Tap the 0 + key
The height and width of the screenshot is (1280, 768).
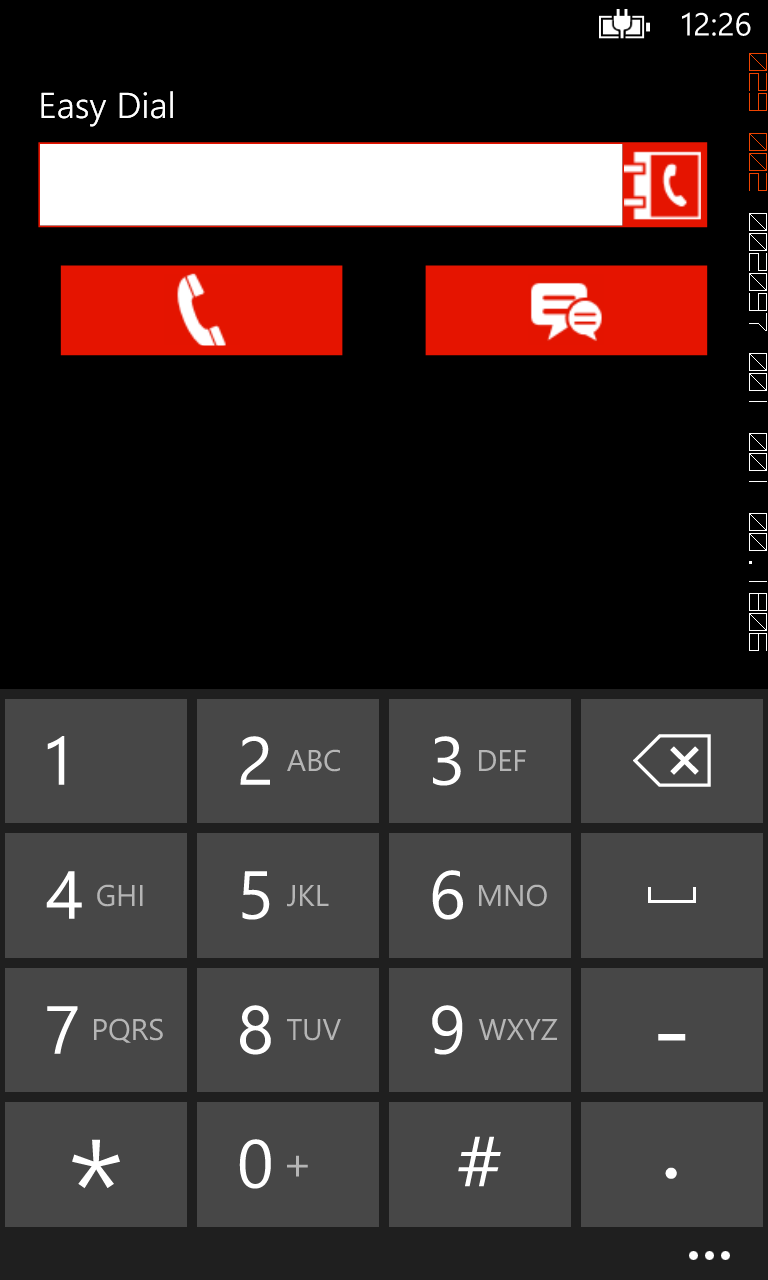click(288, 1164)
